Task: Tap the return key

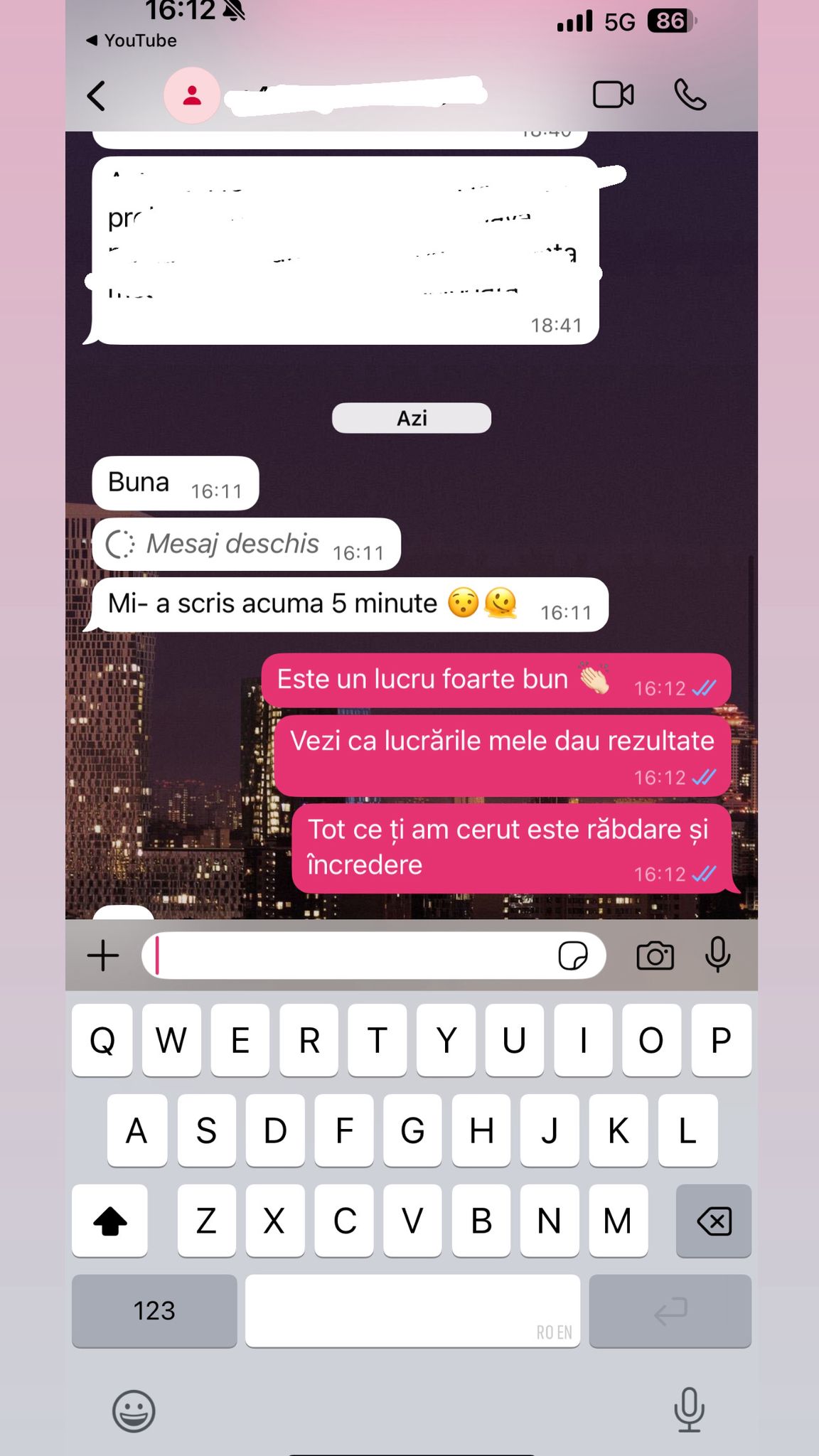Action: click(670, 1310)
